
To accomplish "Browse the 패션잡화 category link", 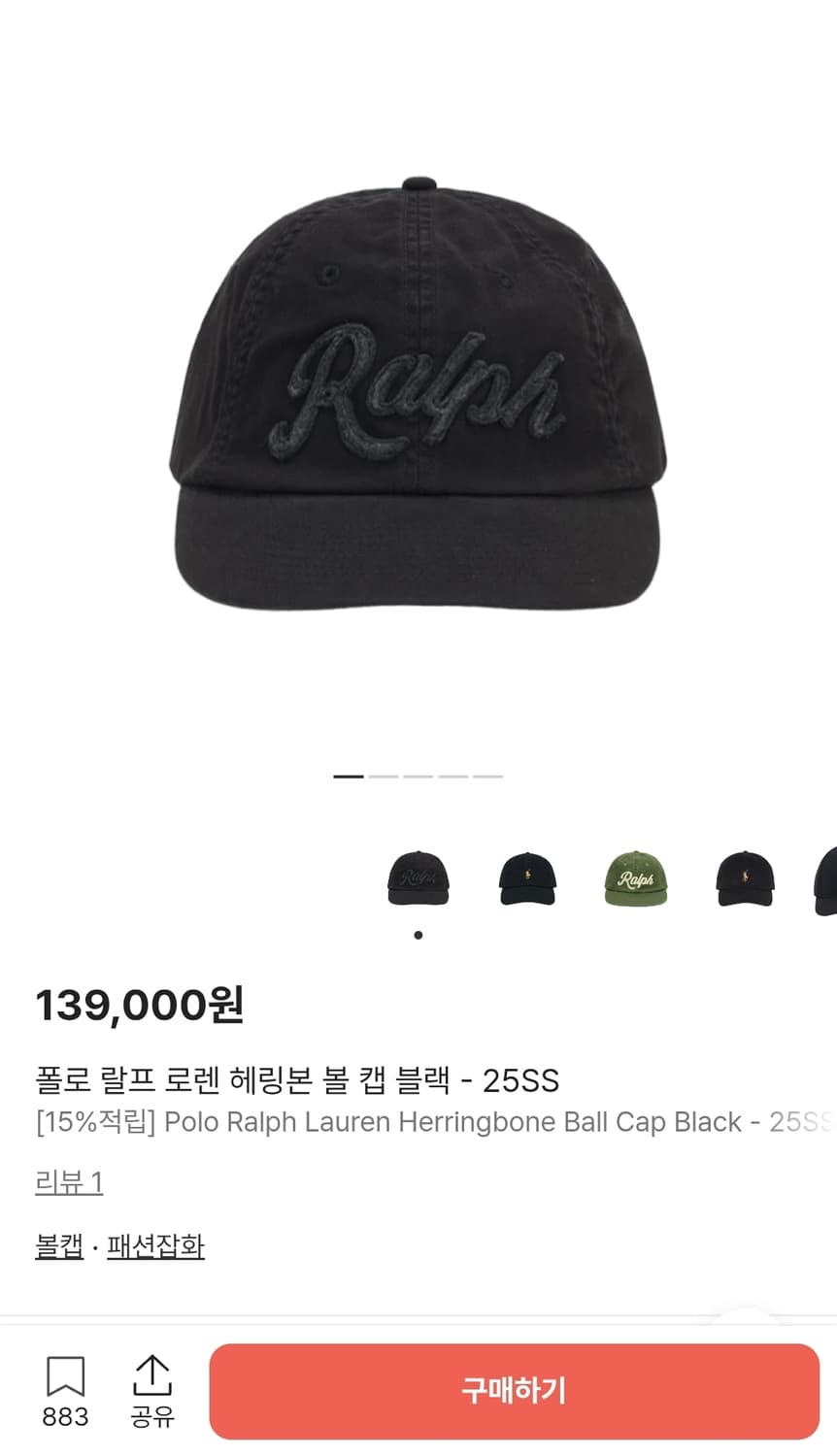I will pos(156,1245).
